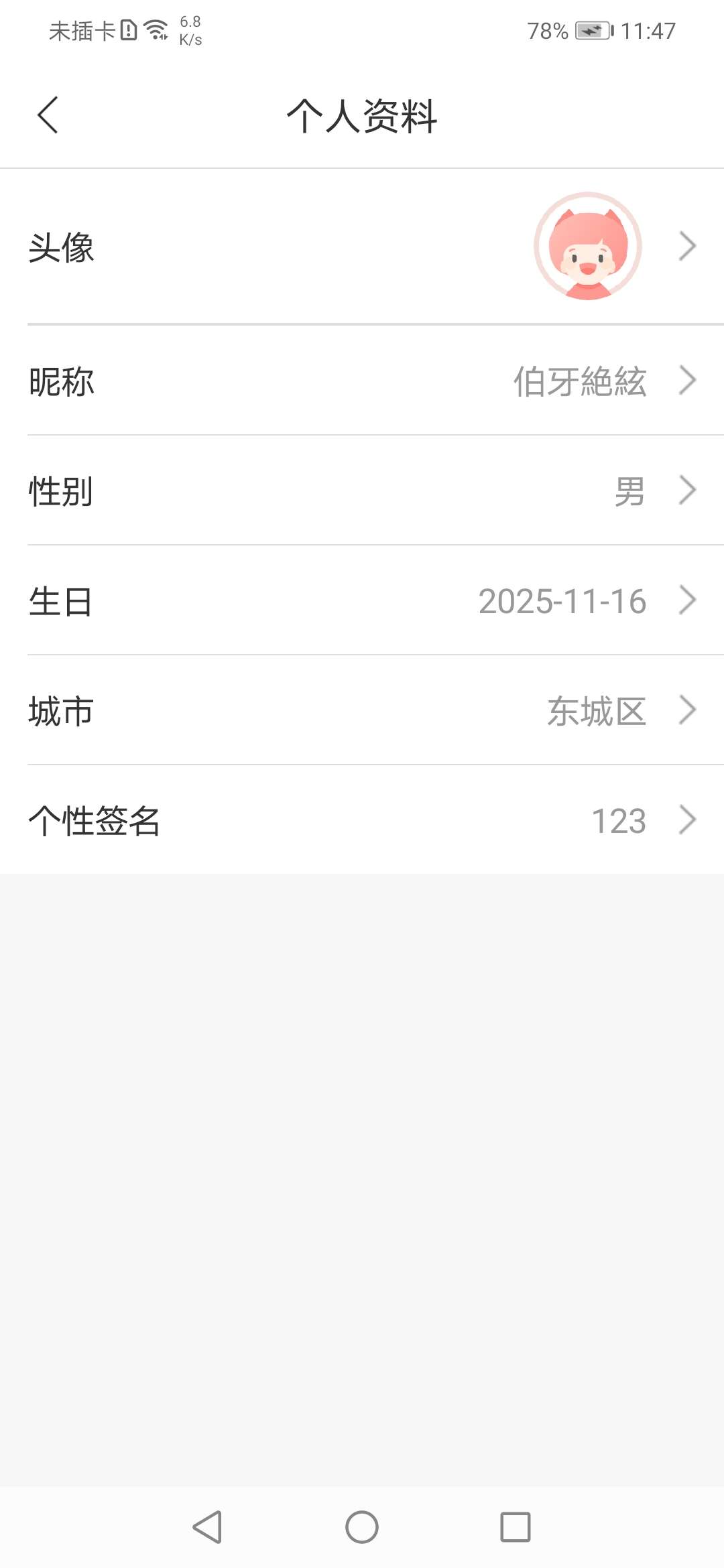Edit the 个性签名 signature row
Image resolution: width=724 pixels, height=1568 pixels.
362,820
